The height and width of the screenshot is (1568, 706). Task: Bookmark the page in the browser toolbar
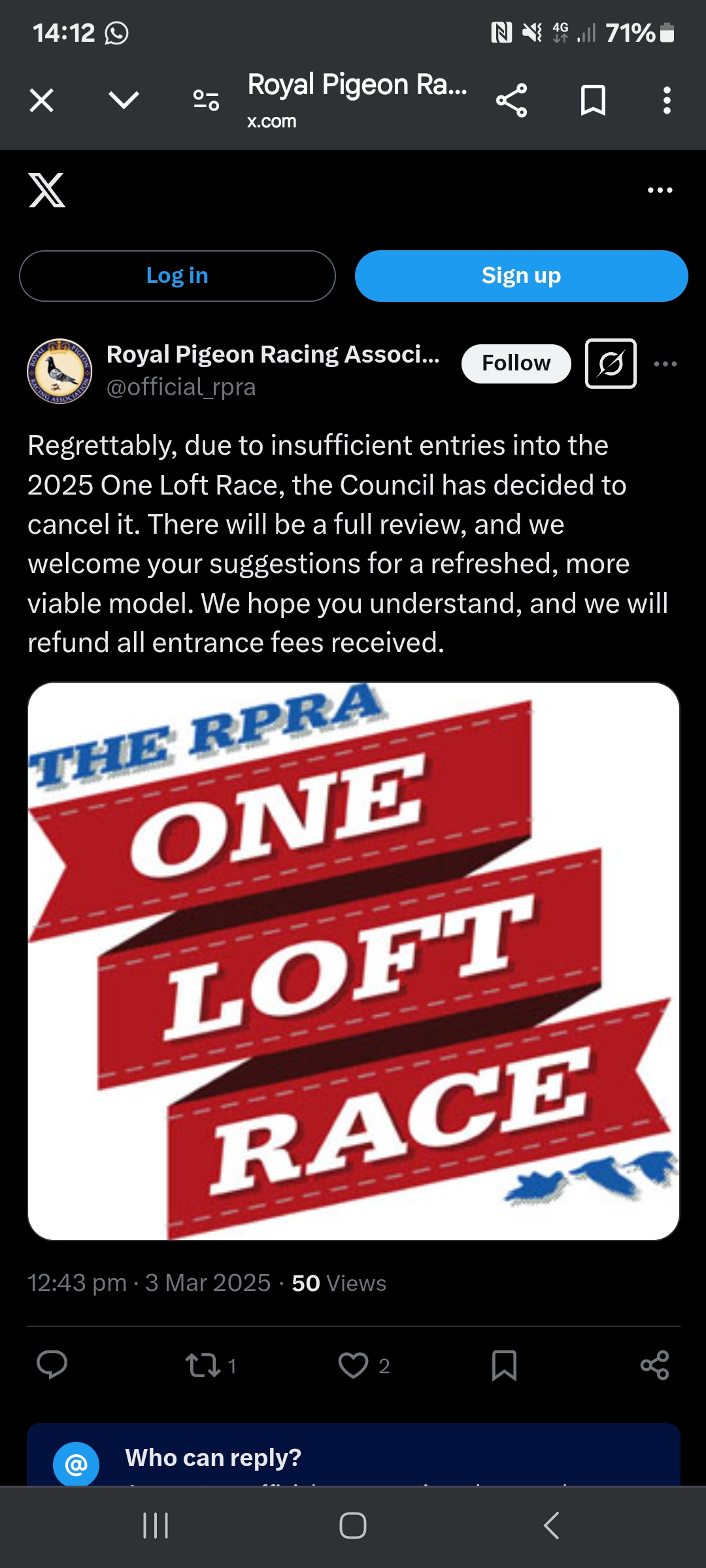[593, 101]
